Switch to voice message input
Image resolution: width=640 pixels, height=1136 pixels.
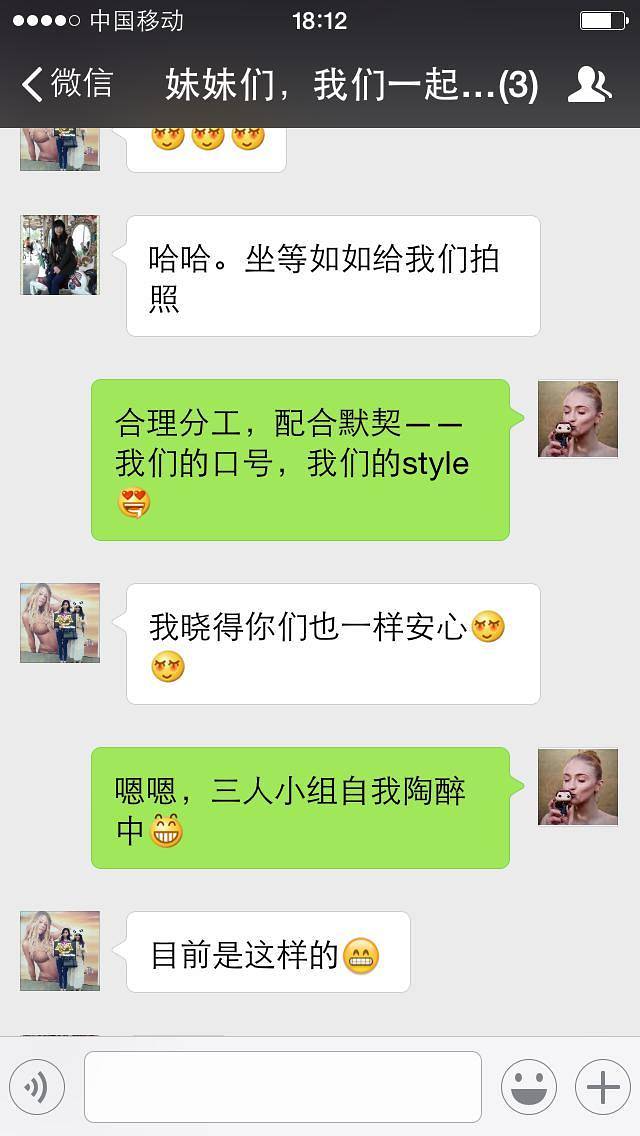click(x=37, y=1087)
